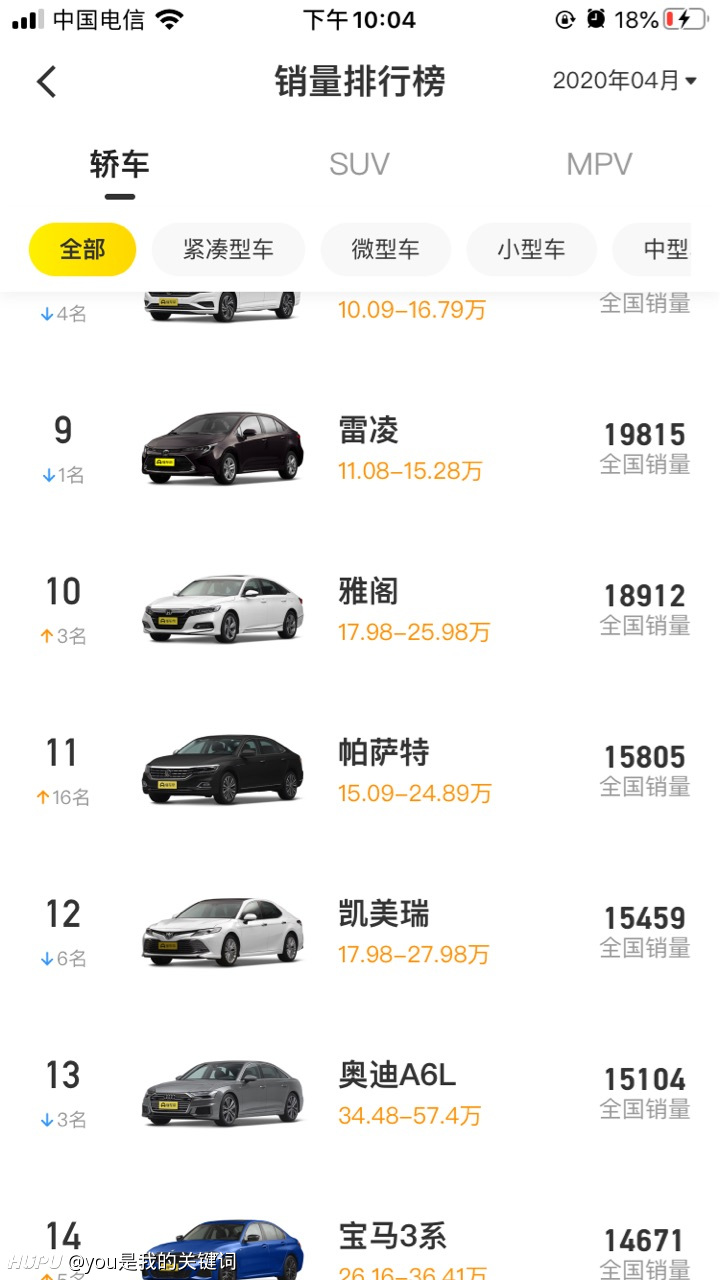Open the 宝马3系 entry
This screenshot has height=1280, width=720.
pyautogui.click(x=360, y=1240)
